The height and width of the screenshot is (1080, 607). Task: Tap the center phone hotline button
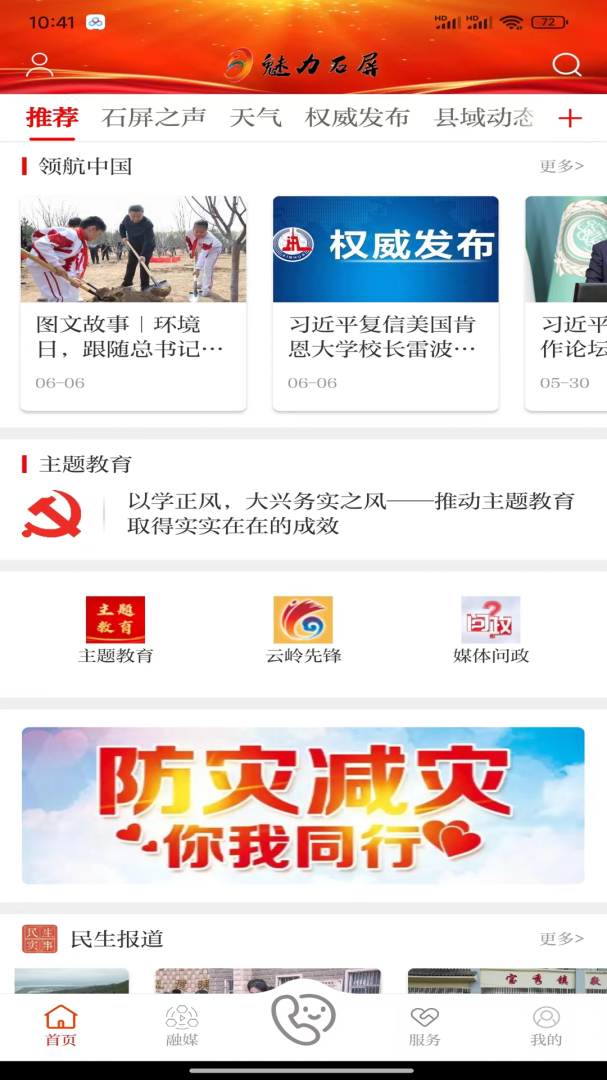[303, 1017]
